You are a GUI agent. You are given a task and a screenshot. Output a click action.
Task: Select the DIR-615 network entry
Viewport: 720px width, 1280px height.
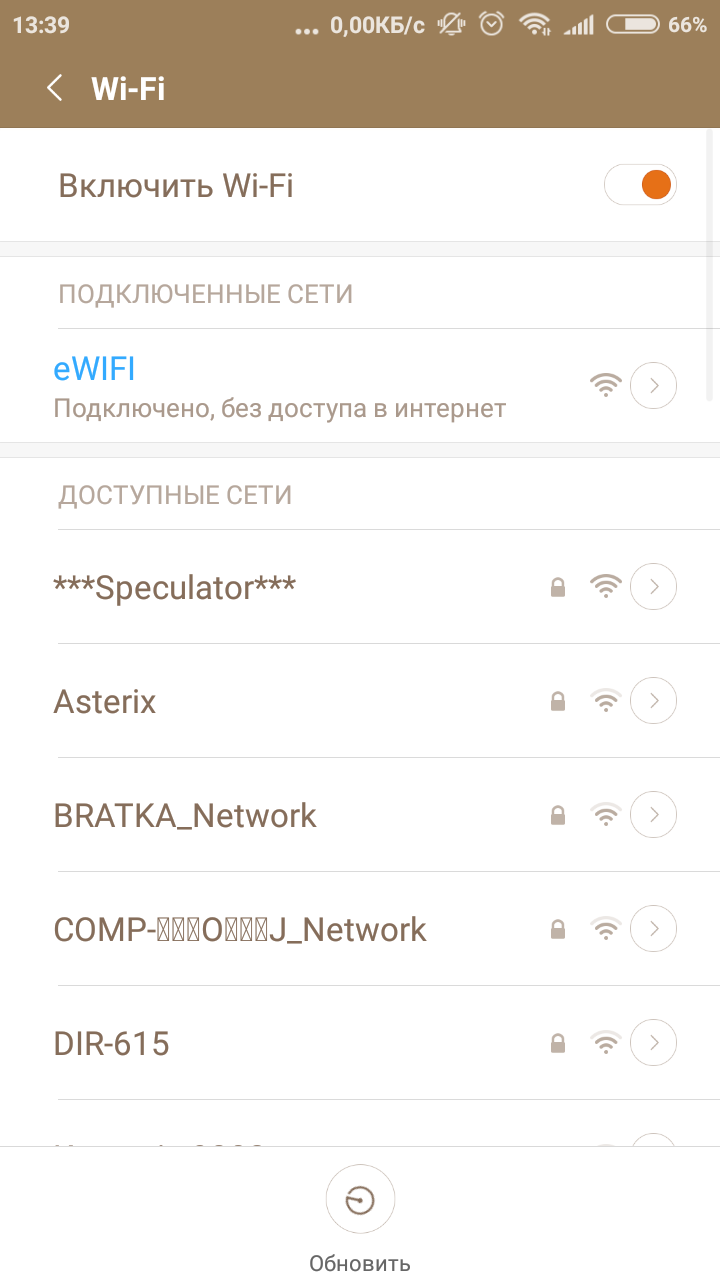112,1042
